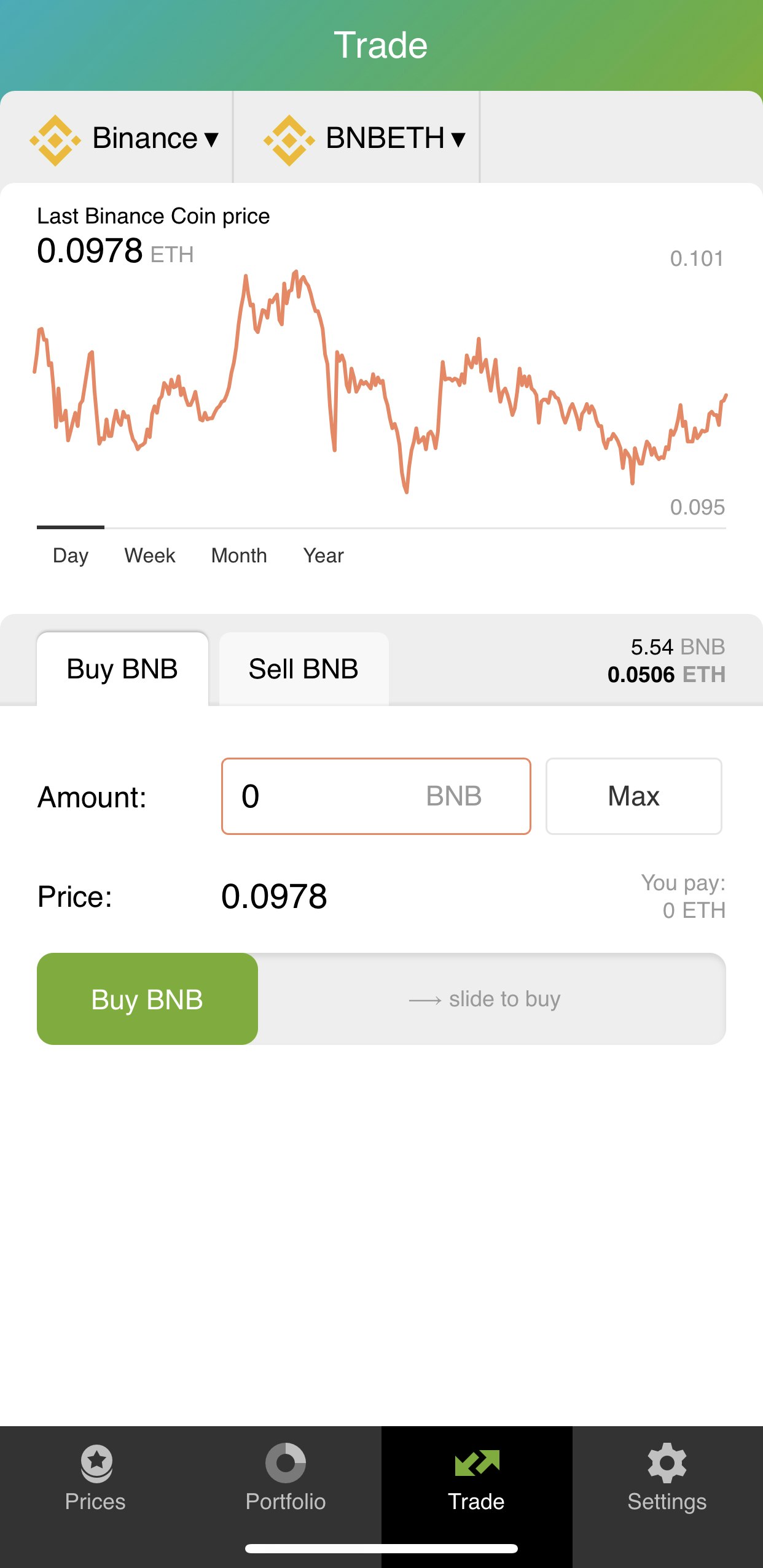Screen dimensions: 763x1568
Task: Expand the BNBETH pair selector
Action: pos(365,138)
